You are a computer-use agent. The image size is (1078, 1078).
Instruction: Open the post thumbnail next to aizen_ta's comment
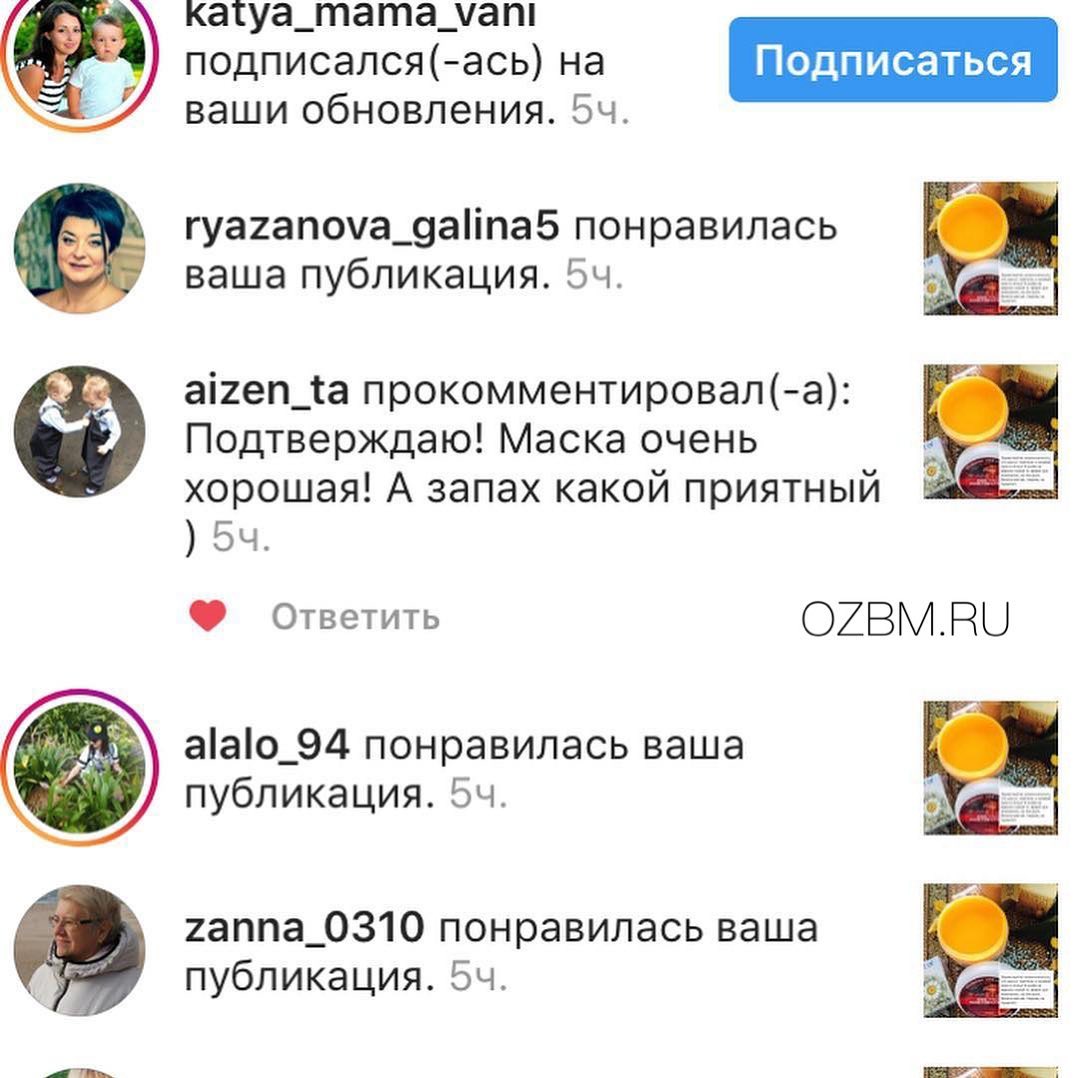point(990,431)
